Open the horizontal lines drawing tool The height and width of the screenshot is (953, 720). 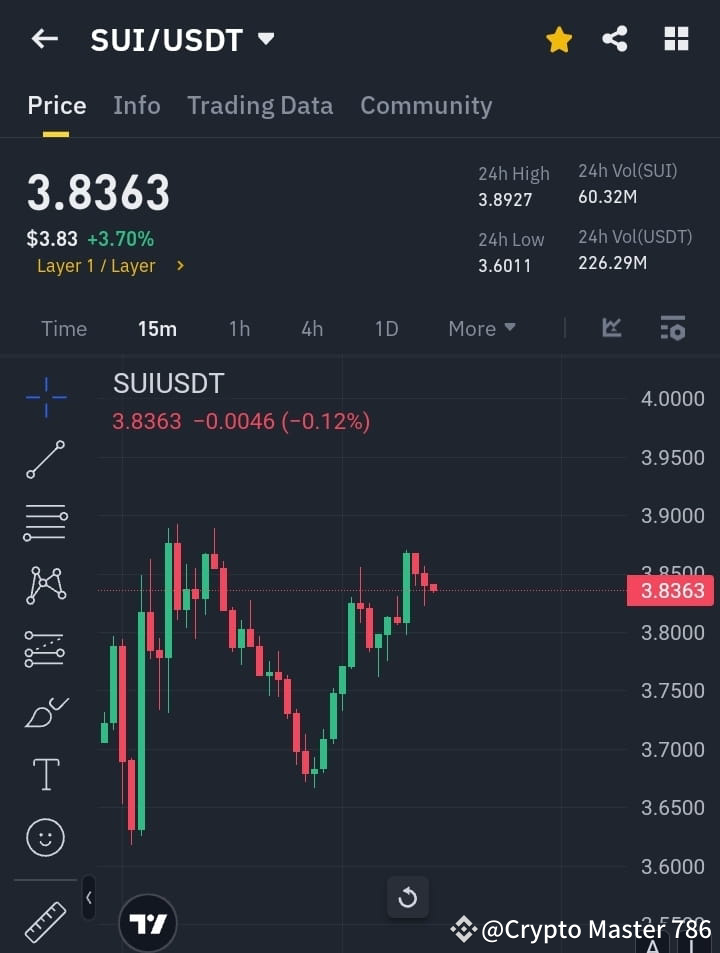click(x=45, y=523)
